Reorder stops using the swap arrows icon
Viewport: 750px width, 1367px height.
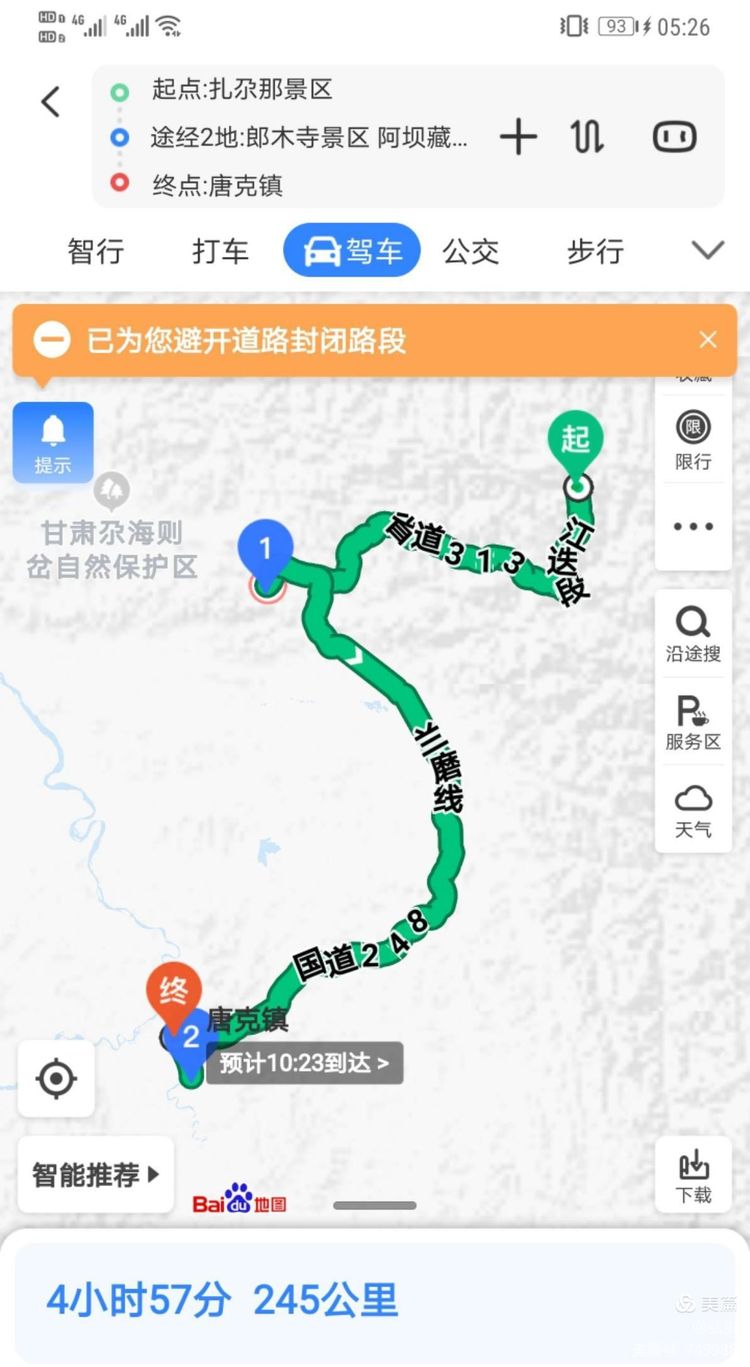coord(588,138)
